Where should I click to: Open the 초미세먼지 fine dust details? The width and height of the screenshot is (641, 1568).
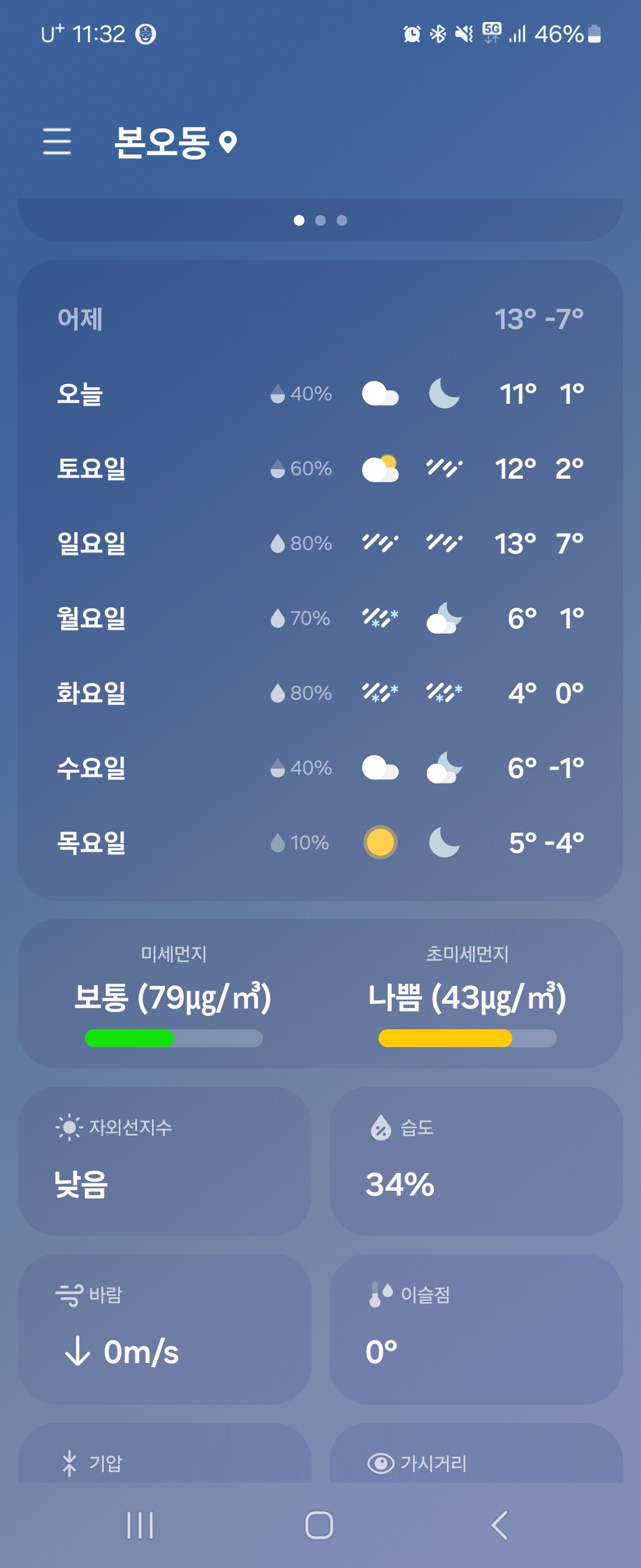pos(467,995)
